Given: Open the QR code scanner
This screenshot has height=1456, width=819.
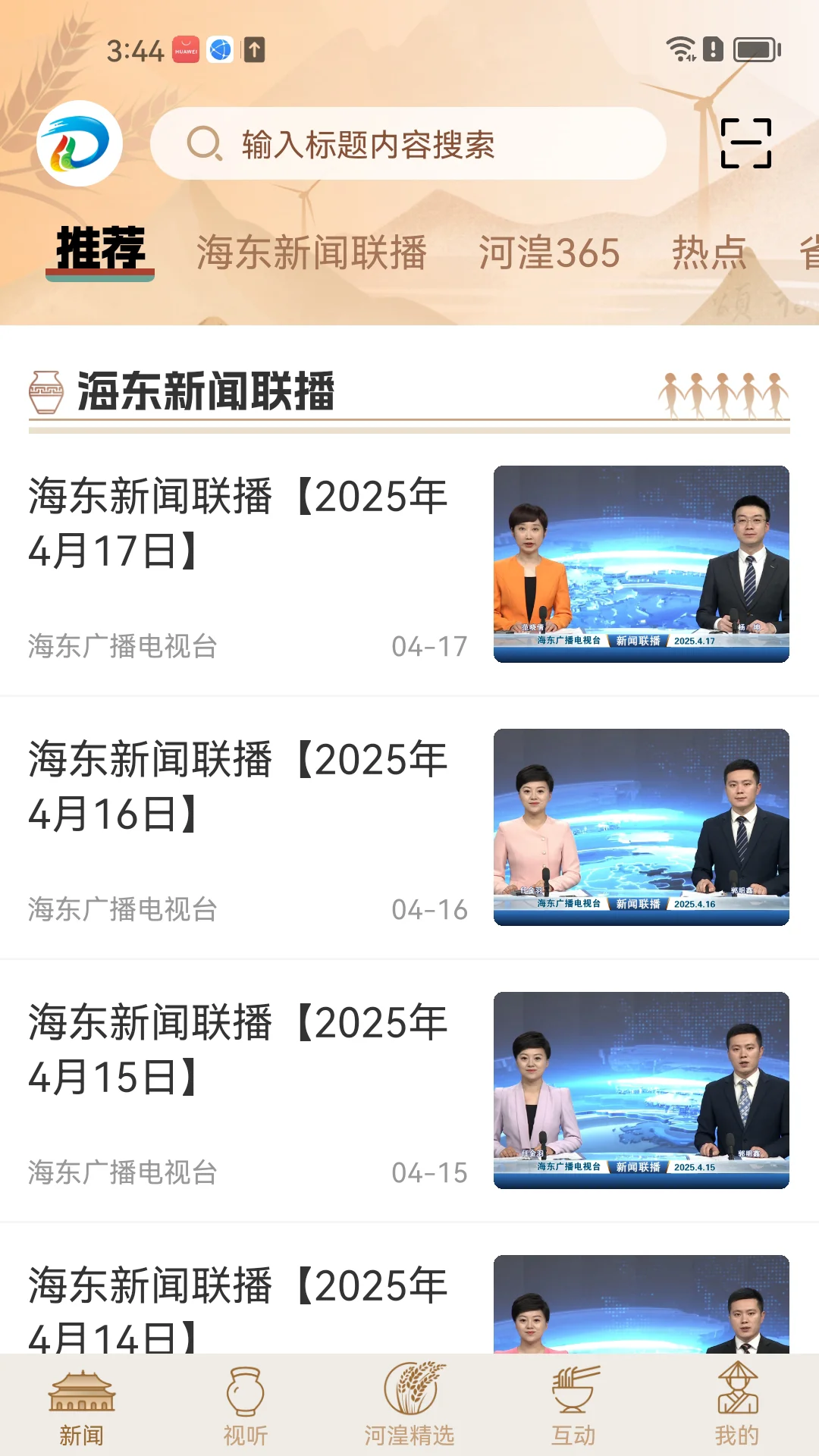Looking at the screenshot, I should click(748, 143).
